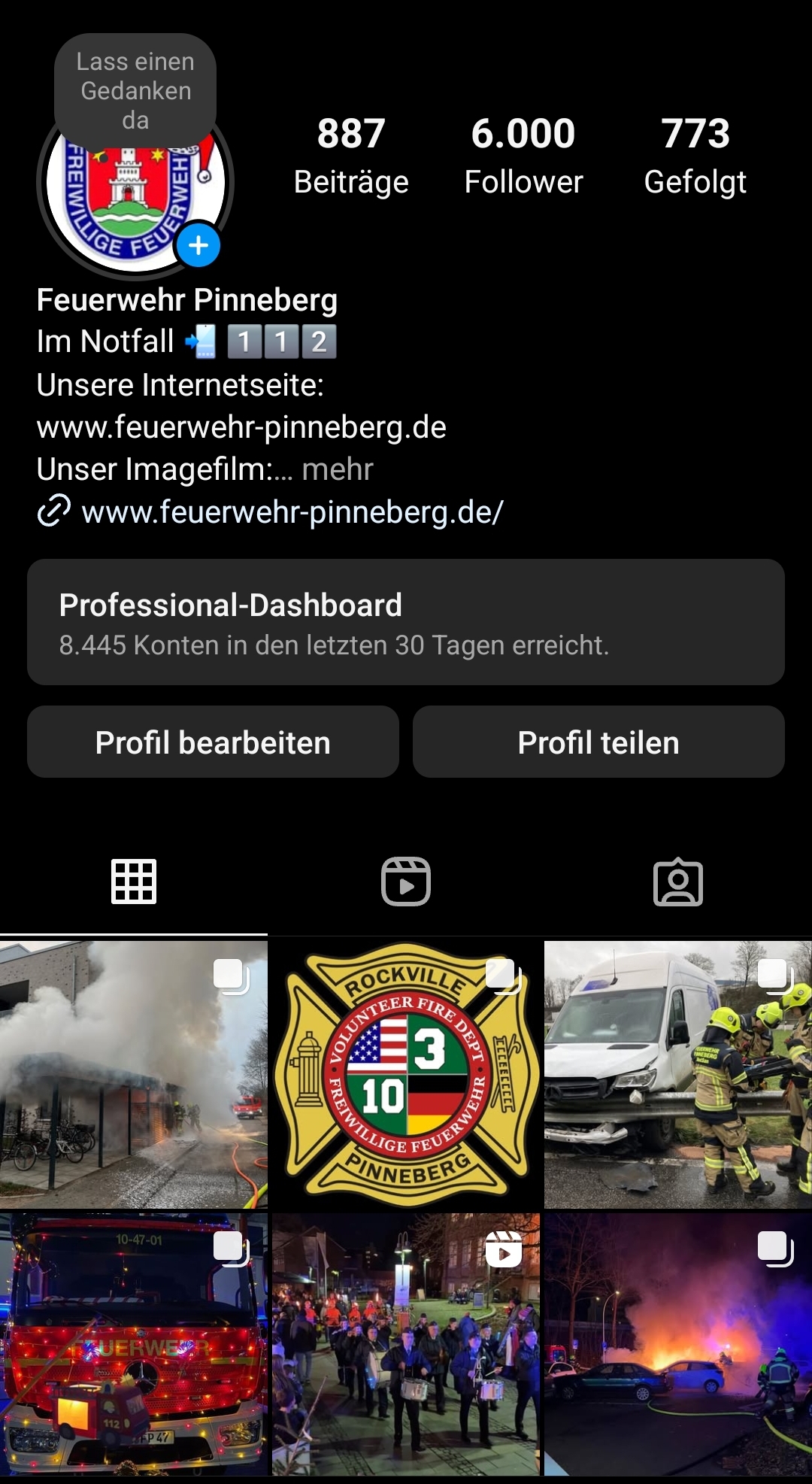Open the Professional-Dashboard card

point(406,622)
